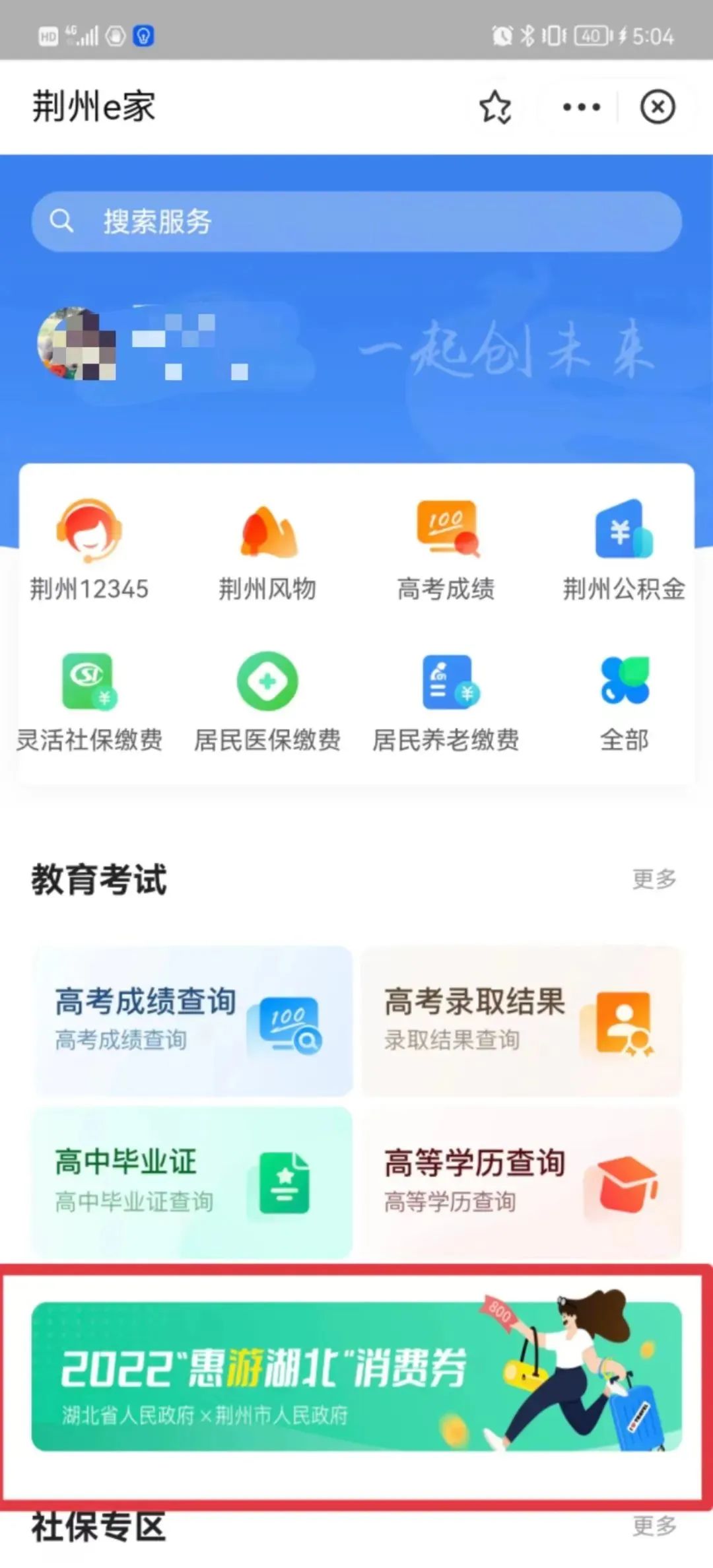The height and width of the screenshot is (1568, 713).
Task: Show 全部 services
Action: point(624,701)
